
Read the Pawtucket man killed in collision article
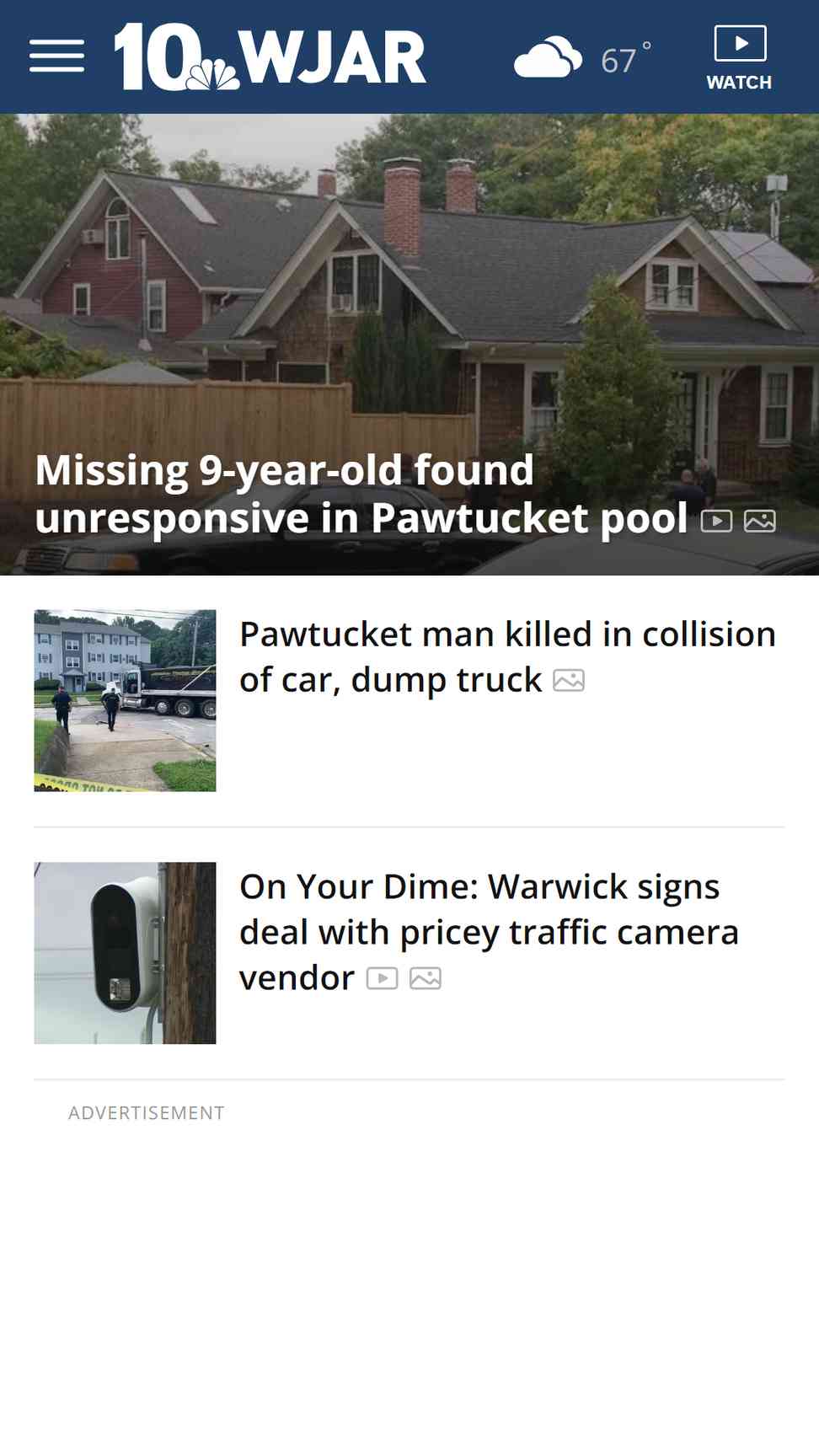click(x=506, y=656)
